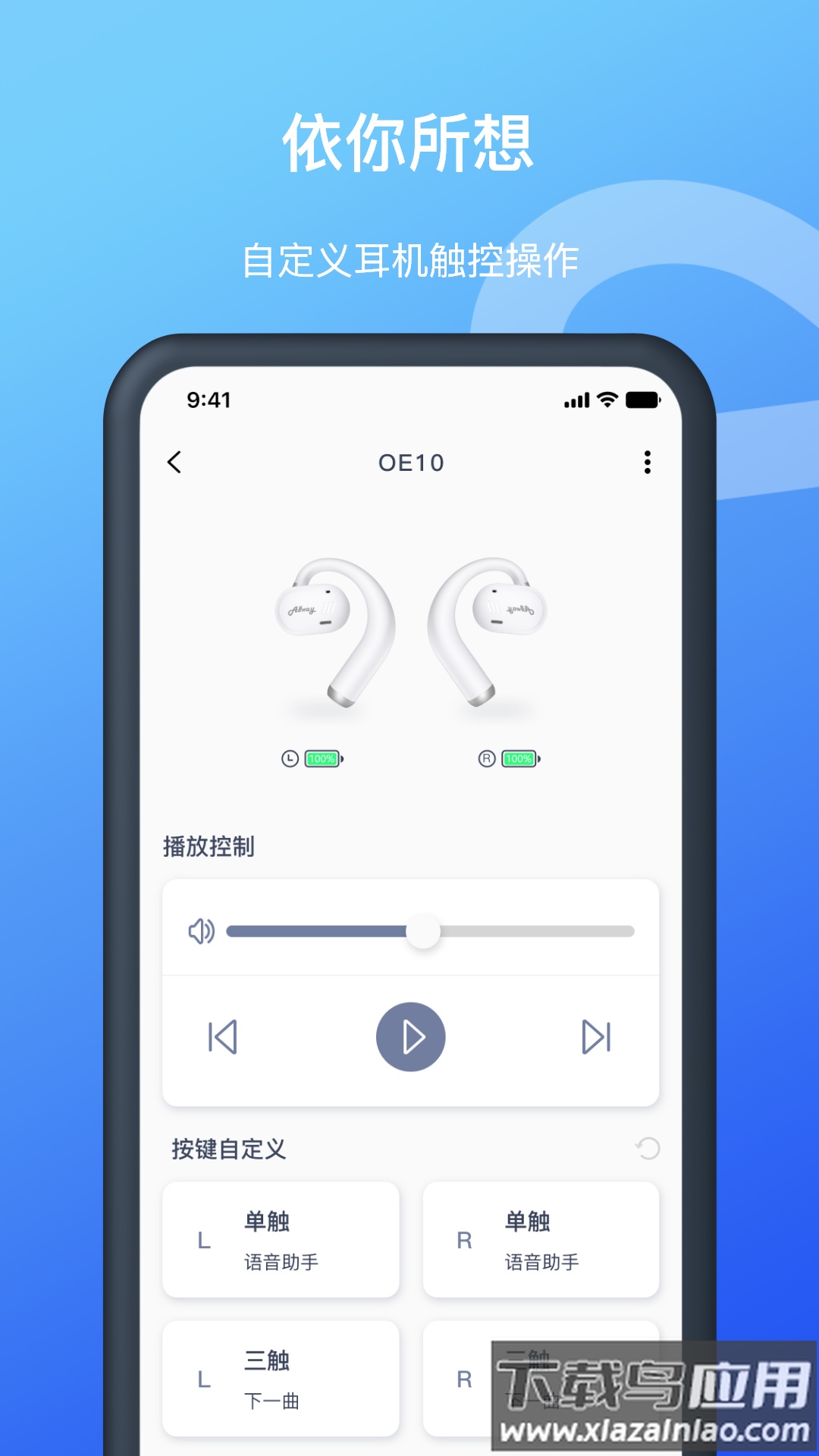Open the right 单触 action selector
This screenshot has width=819, height=1456.
540,1241
